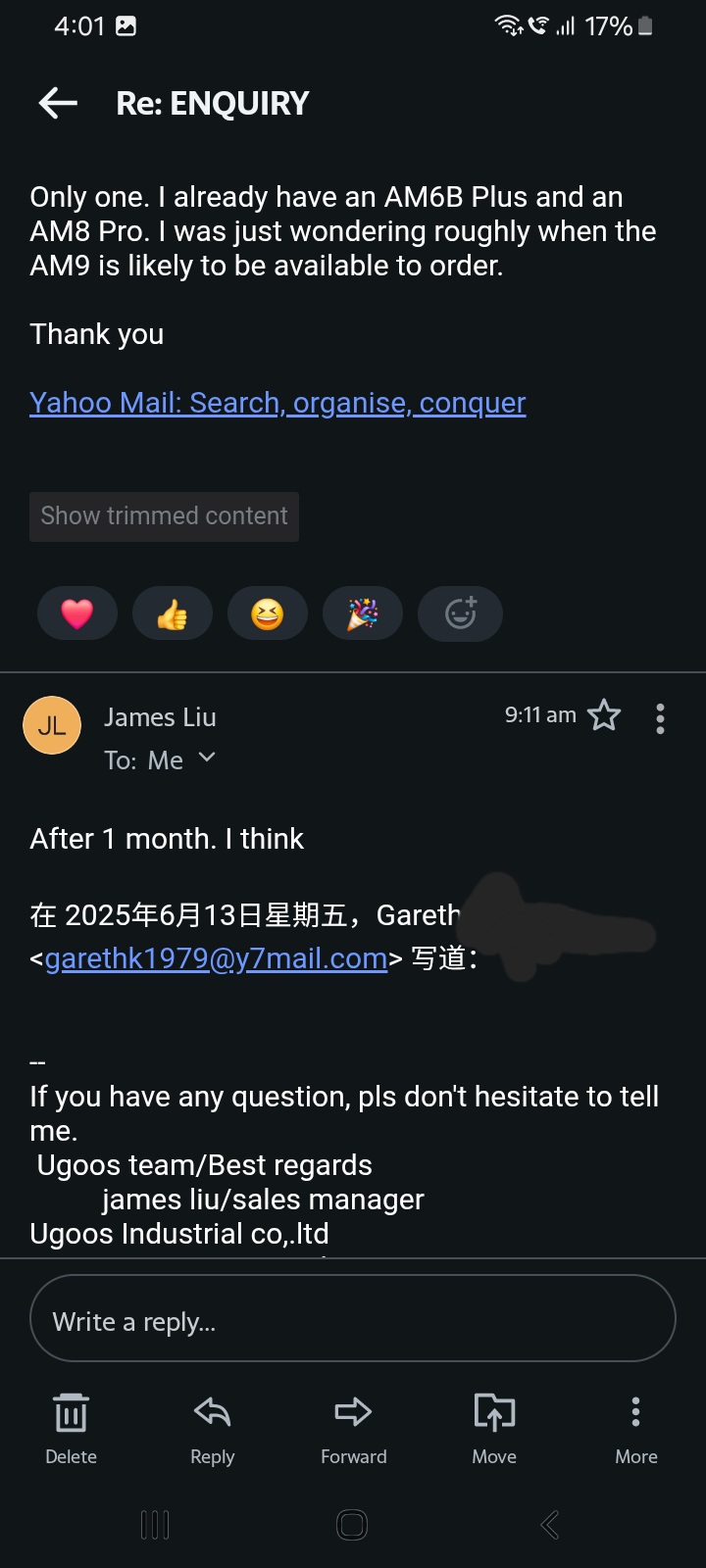706x1568 pixels.
Task: Show trimmed content of the email
Action: [164, 516]
